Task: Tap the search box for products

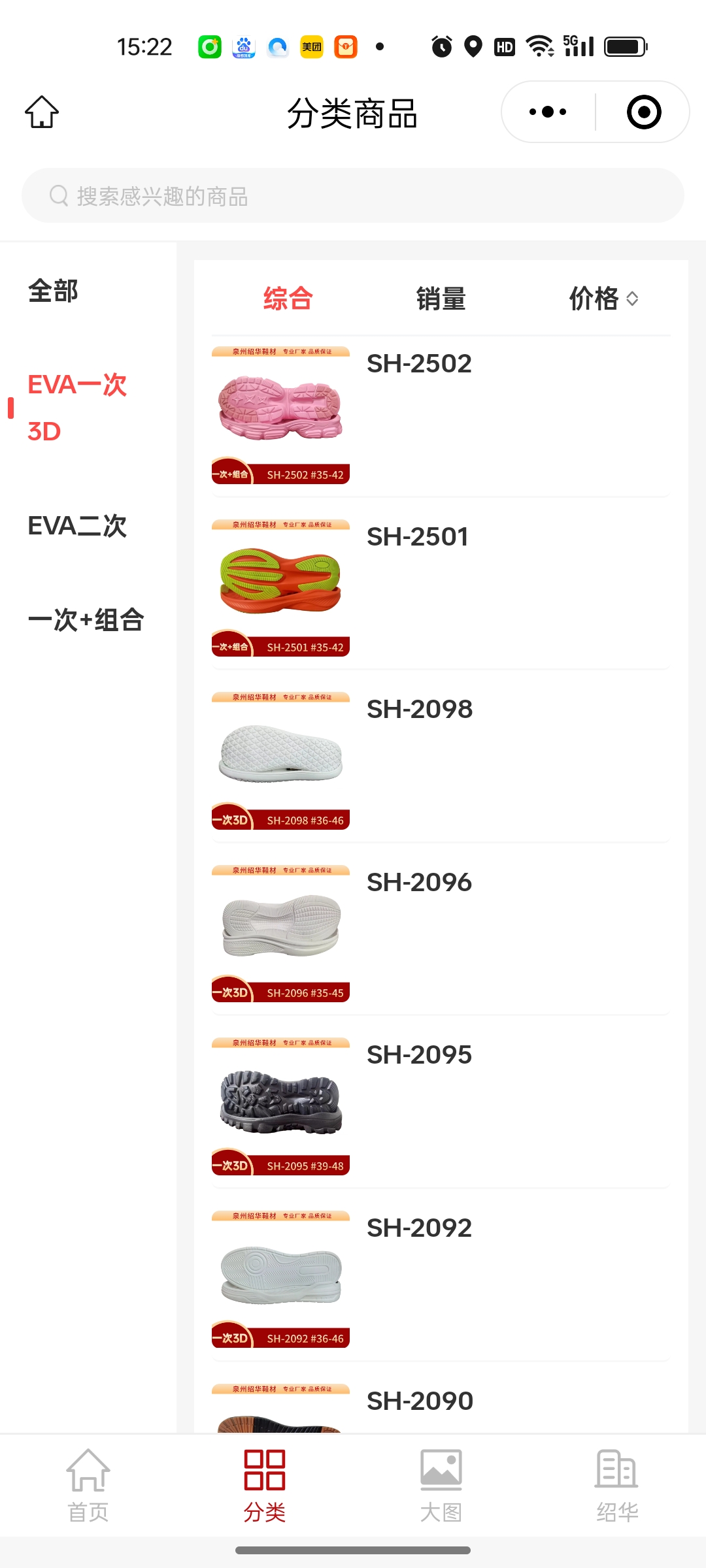Action: click(353, 196)
